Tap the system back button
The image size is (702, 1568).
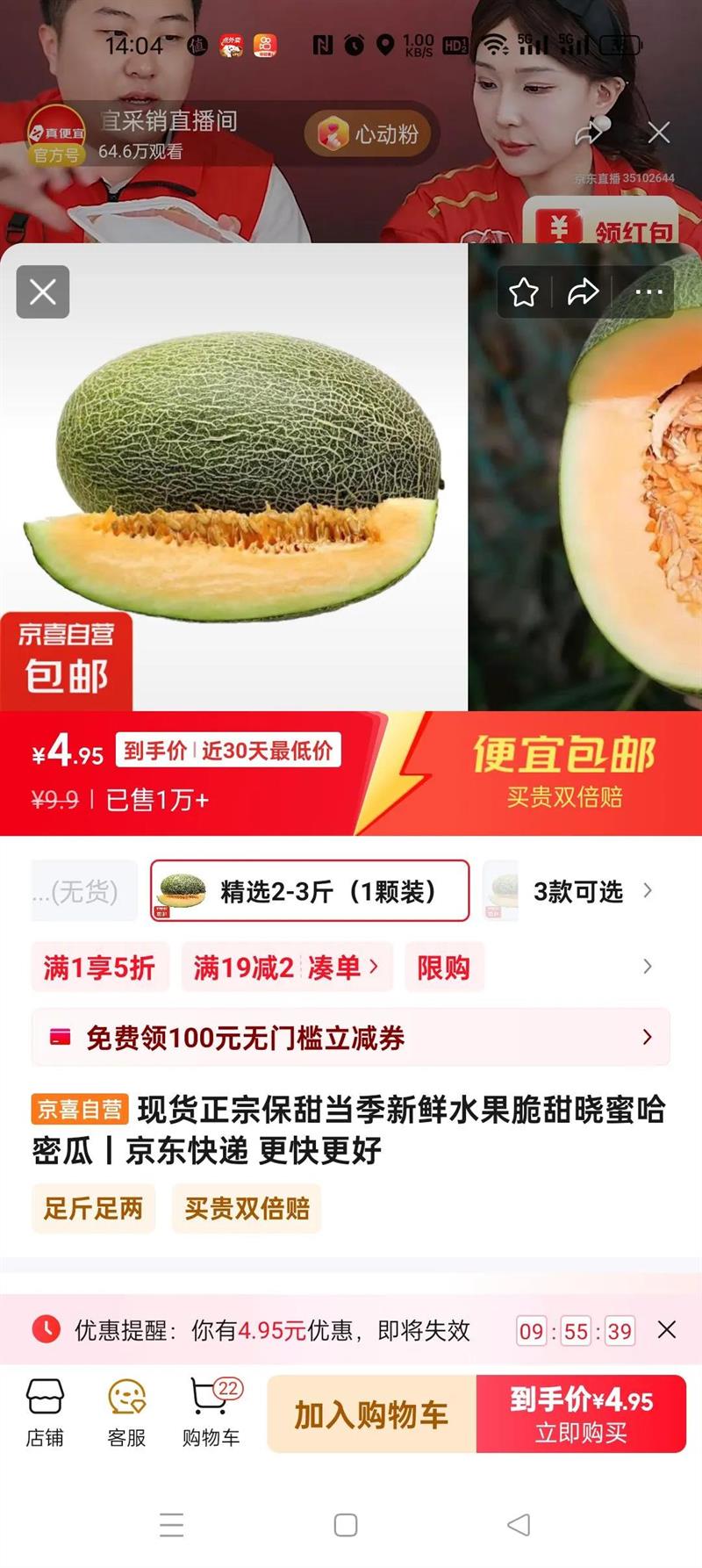[x=519, y=1525]
